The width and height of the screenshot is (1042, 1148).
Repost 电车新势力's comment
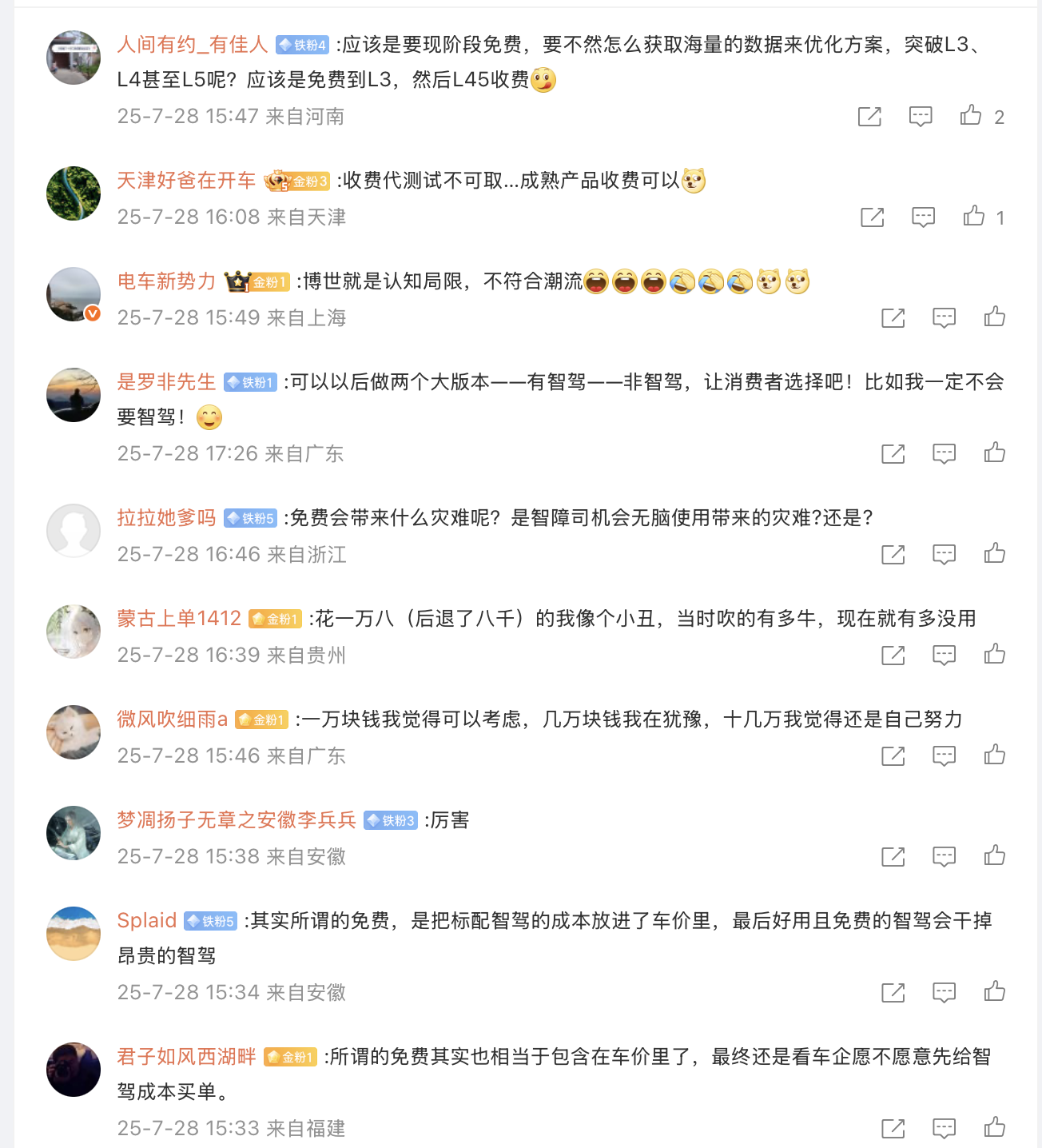click(x=893, y=317)
